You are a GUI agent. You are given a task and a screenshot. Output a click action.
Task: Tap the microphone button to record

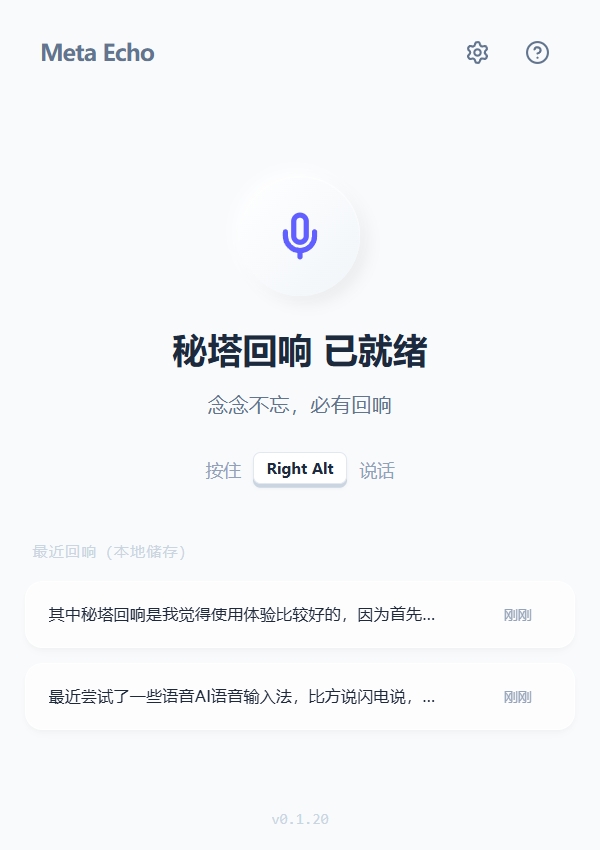pyautogui.click(x=299, y=234)
